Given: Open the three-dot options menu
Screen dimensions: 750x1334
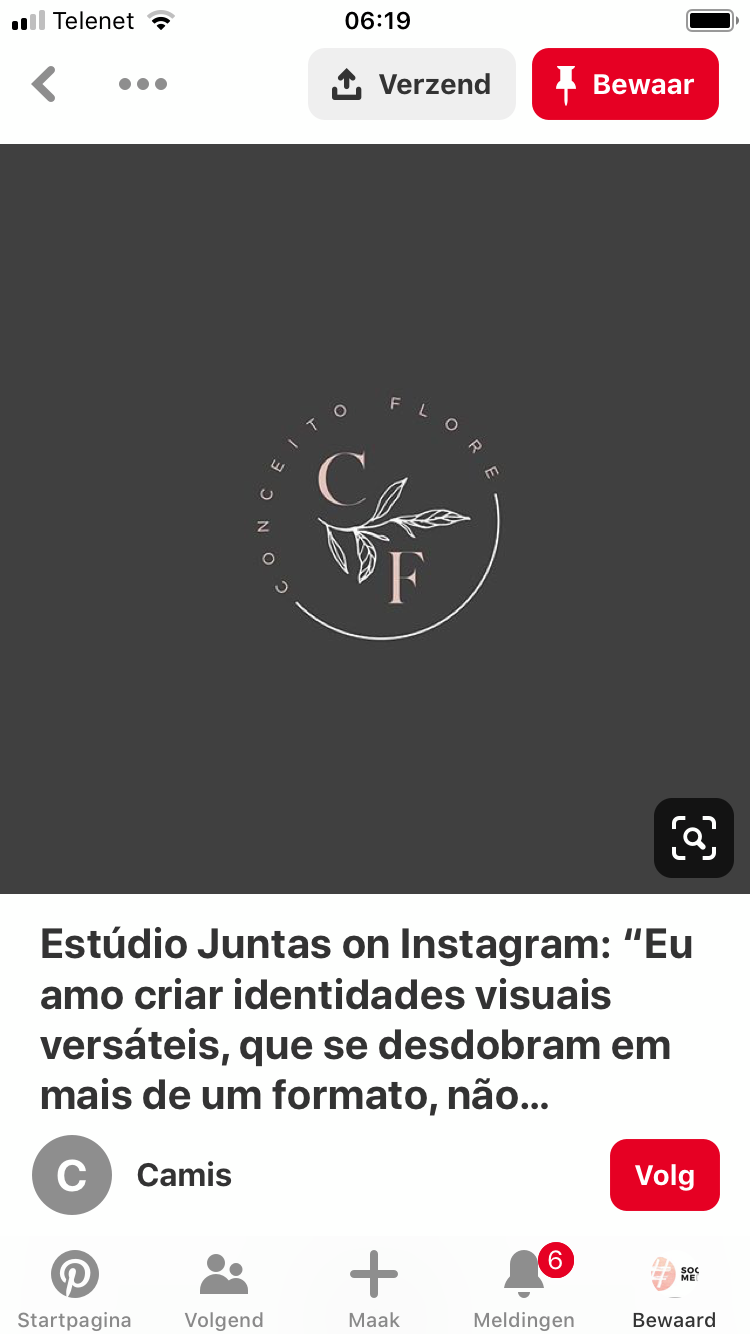Looking at the screenshot, I should click(x=143, y=85).
